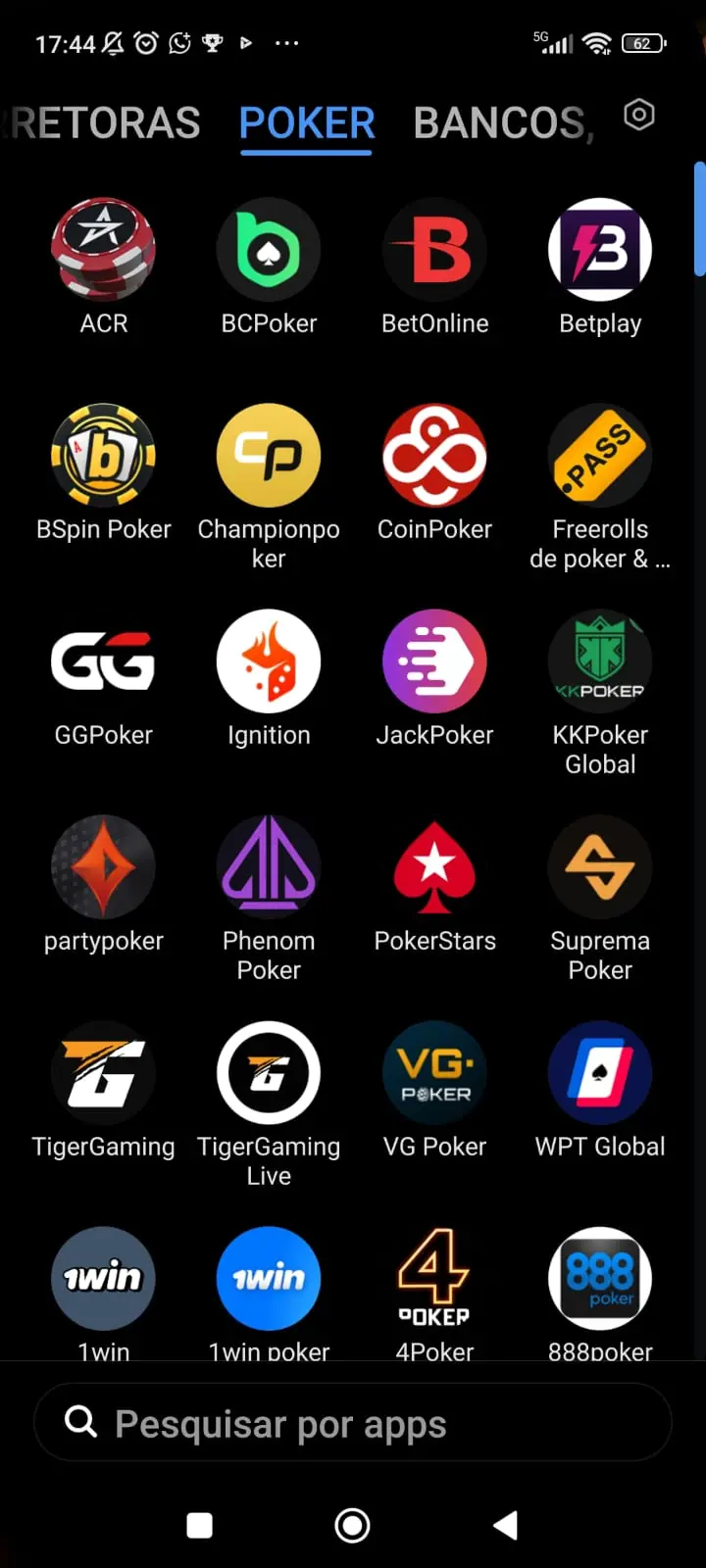Open KKPoker Global

click(x=600, y=661)
